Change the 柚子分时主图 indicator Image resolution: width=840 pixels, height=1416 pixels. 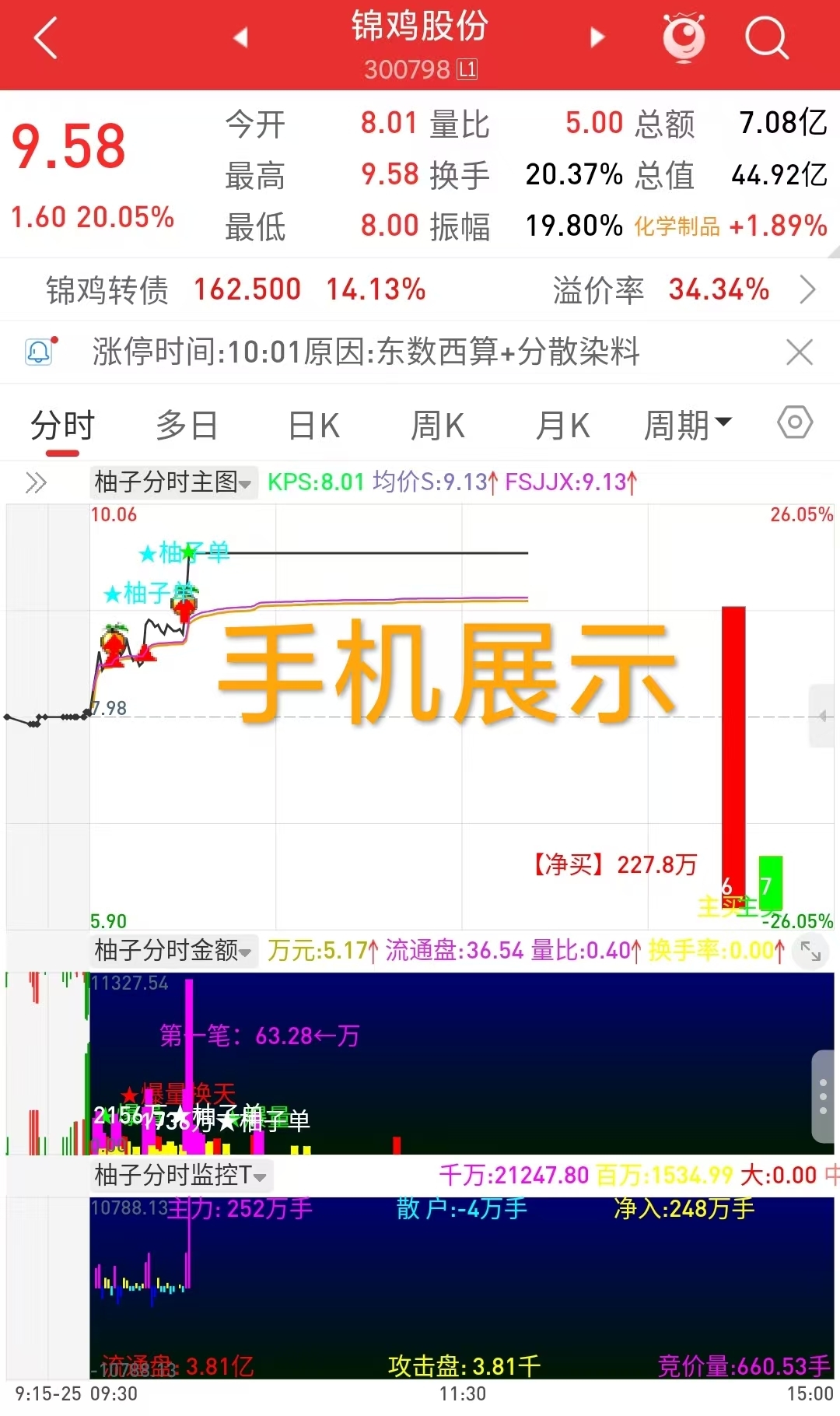(173, 482)
